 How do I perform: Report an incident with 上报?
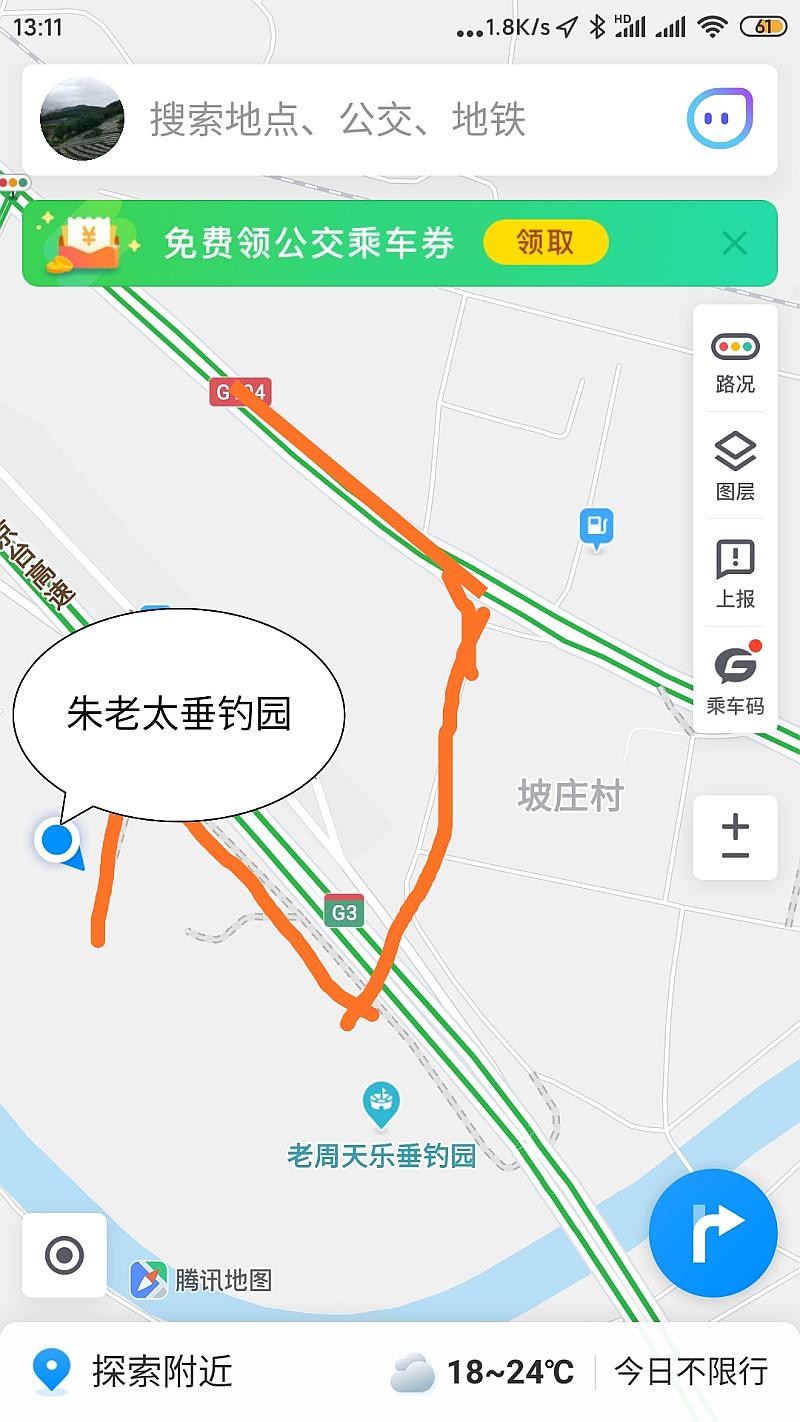(735, 574)
